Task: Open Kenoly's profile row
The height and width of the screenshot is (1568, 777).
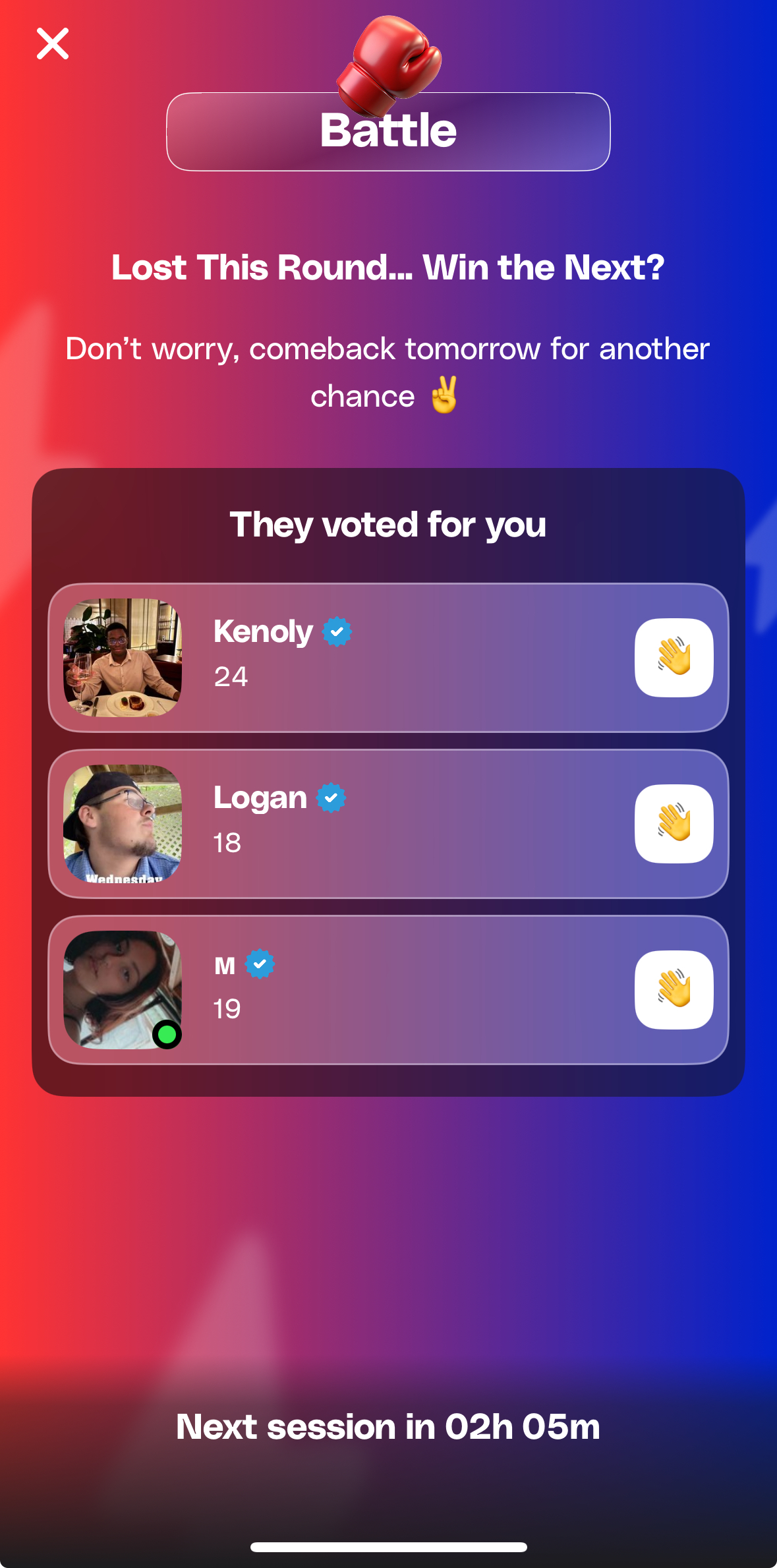Action: (388, 658)
